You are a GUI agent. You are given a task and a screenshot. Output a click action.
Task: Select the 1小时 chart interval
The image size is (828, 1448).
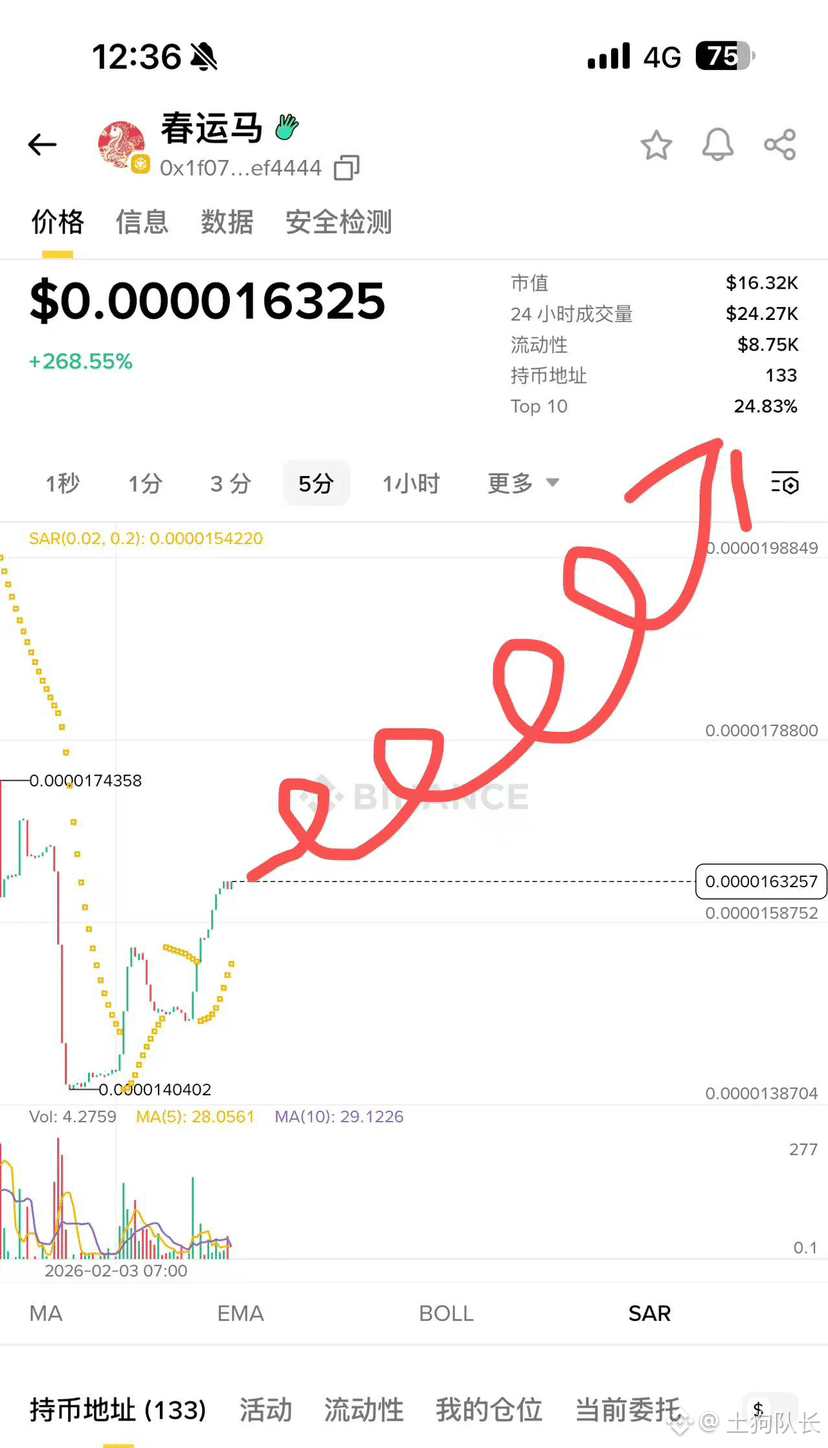pyautogui.click(x=411, y=484)
